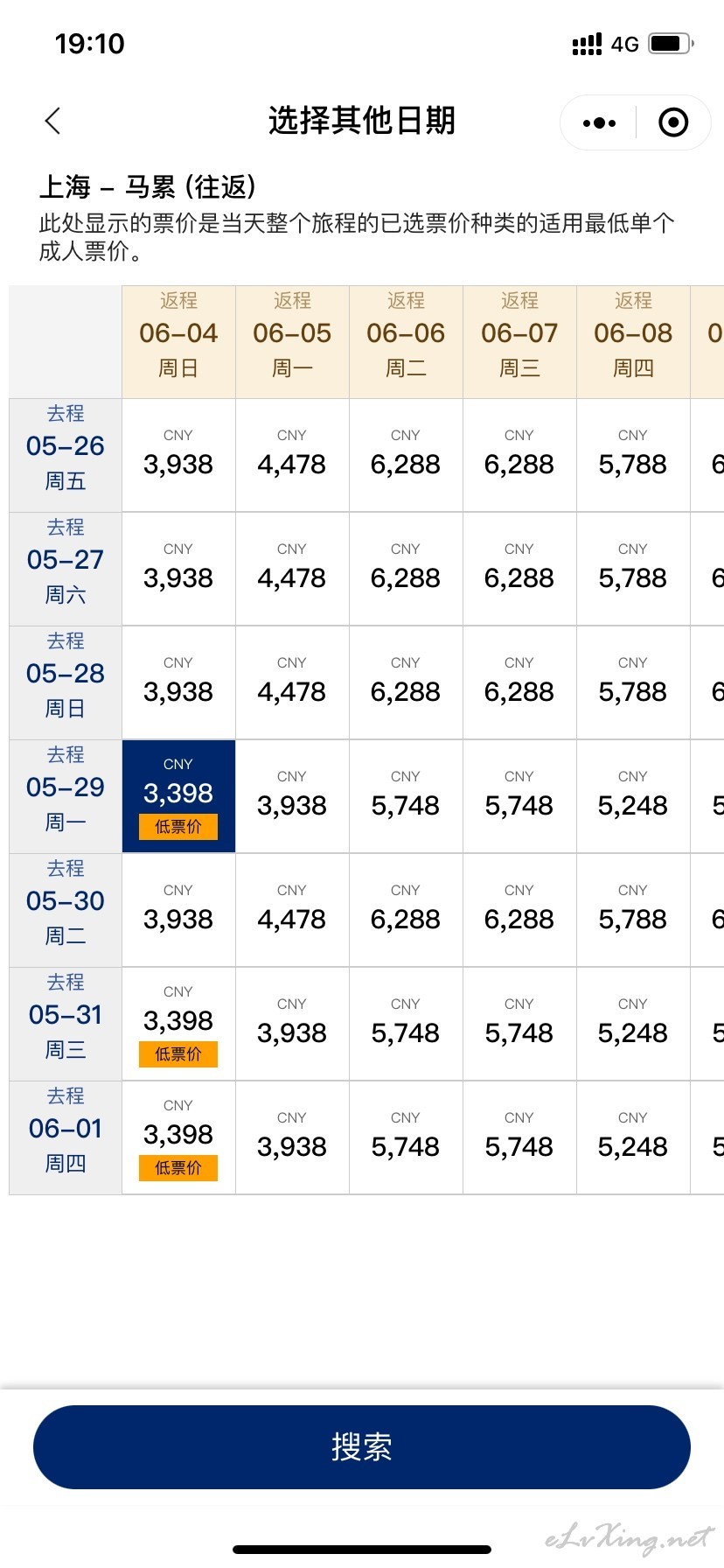Tap the 搜索 button
The height and width of the screenshot is (1568, 724).
click(x=362, y=1447)
